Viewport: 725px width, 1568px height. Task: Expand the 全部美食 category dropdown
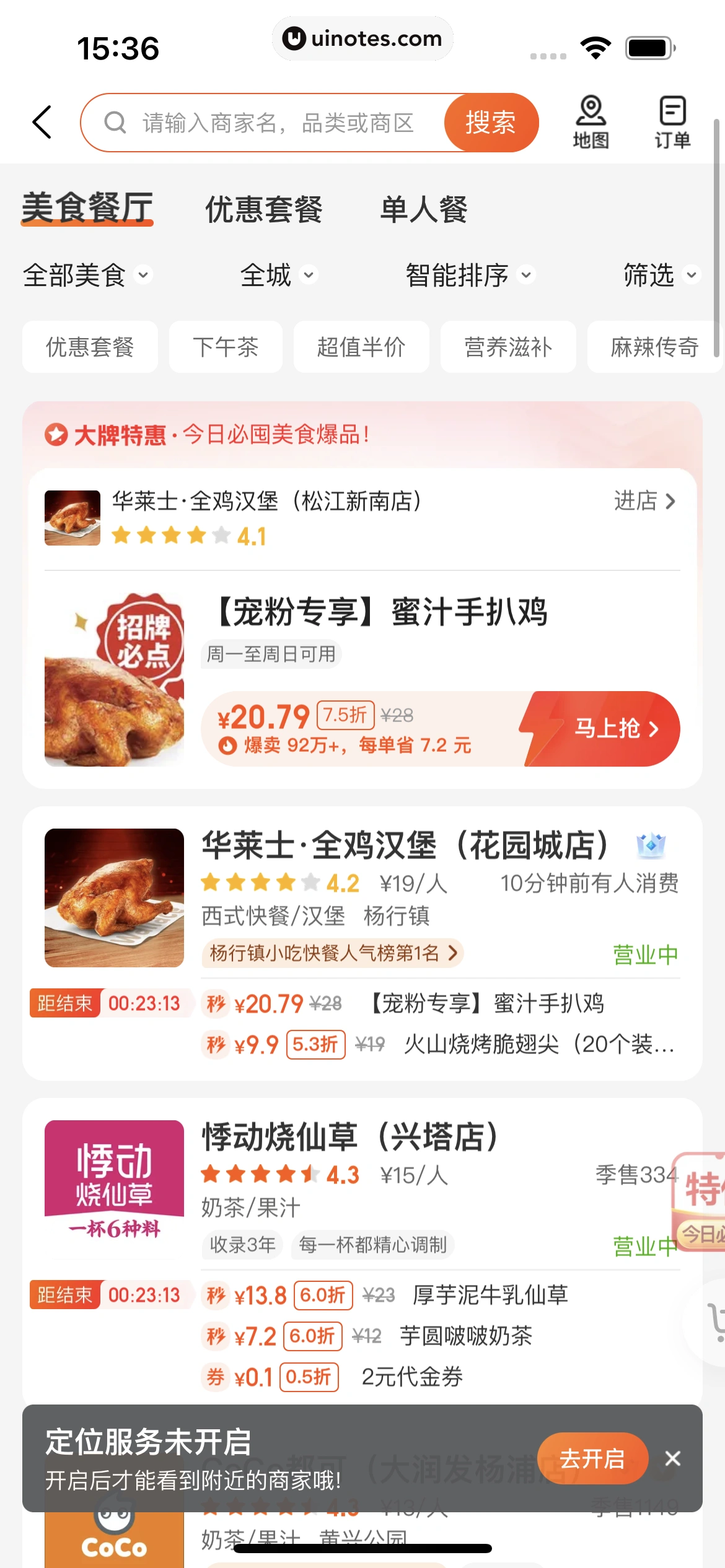coord(87,275)
